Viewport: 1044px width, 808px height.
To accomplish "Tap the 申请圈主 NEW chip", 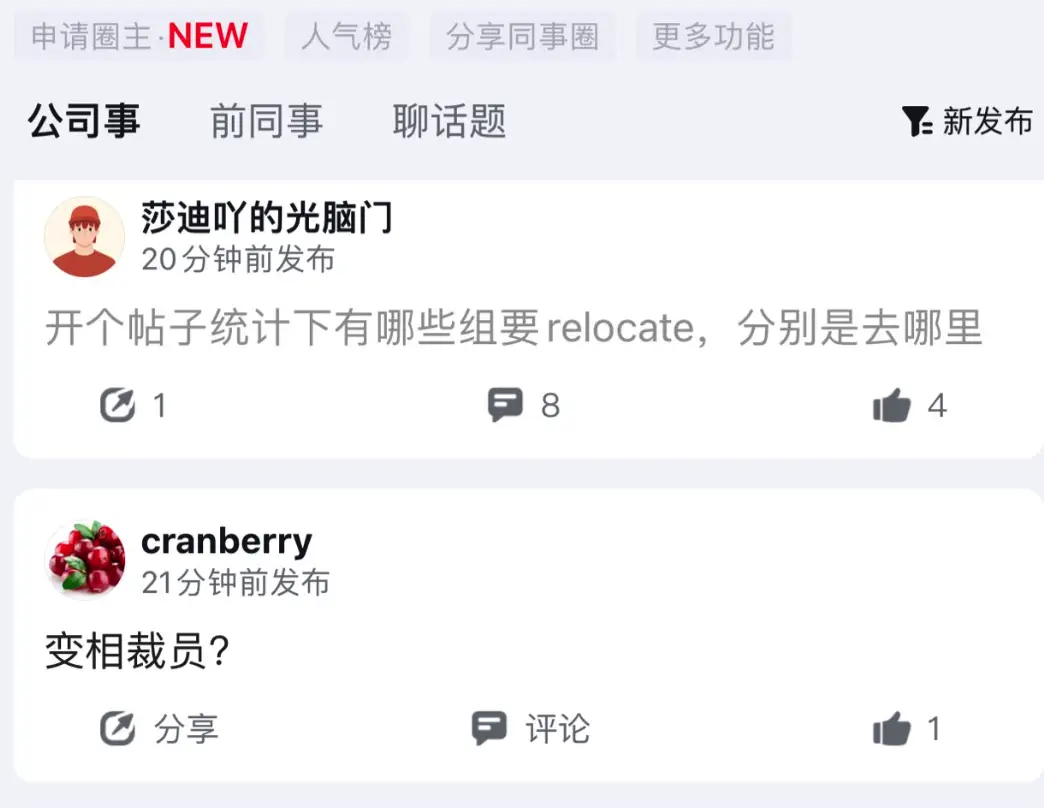I will pos(139,37).
